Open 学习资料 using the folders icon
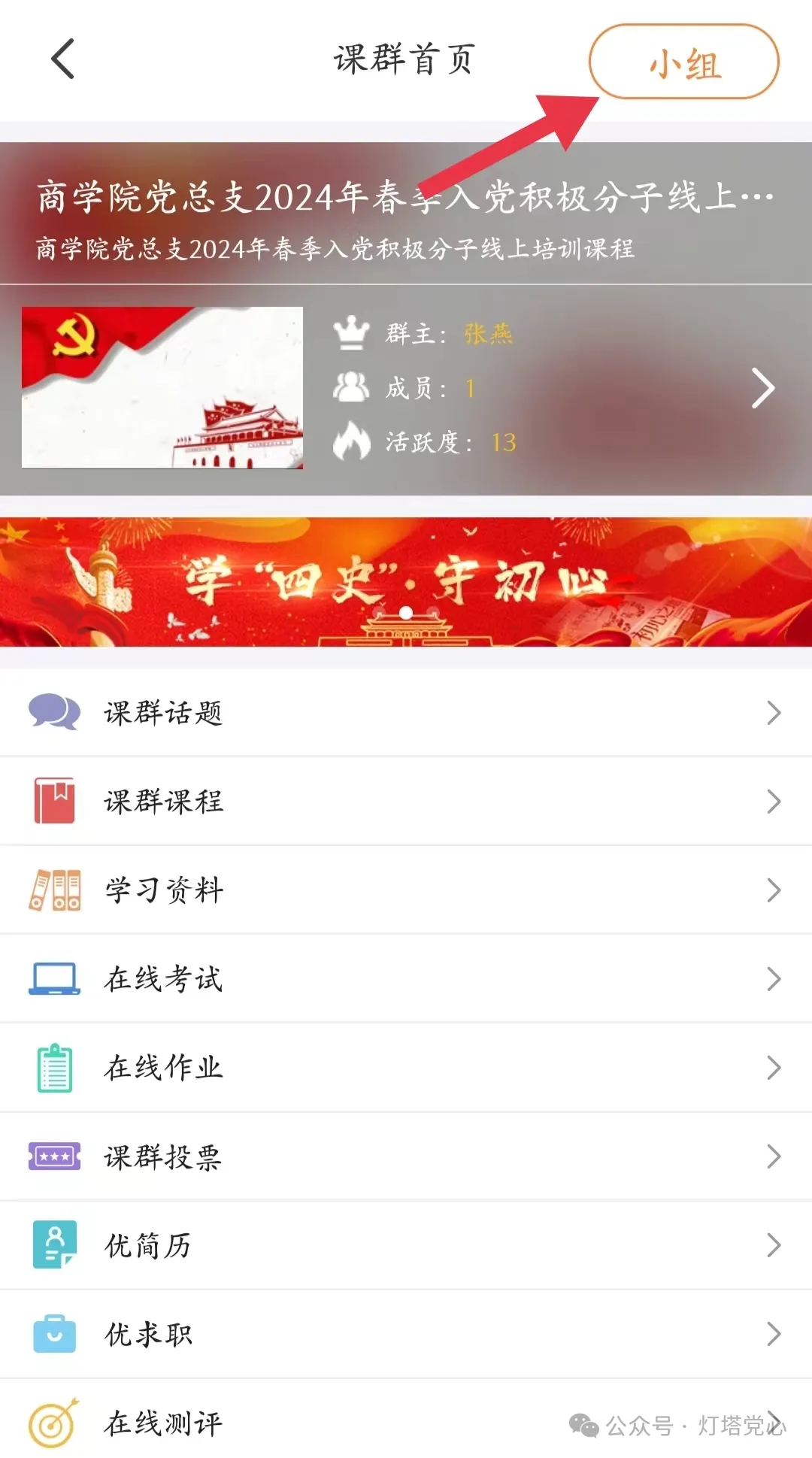This screenshot has width=812, height=1458. (54, 890)
